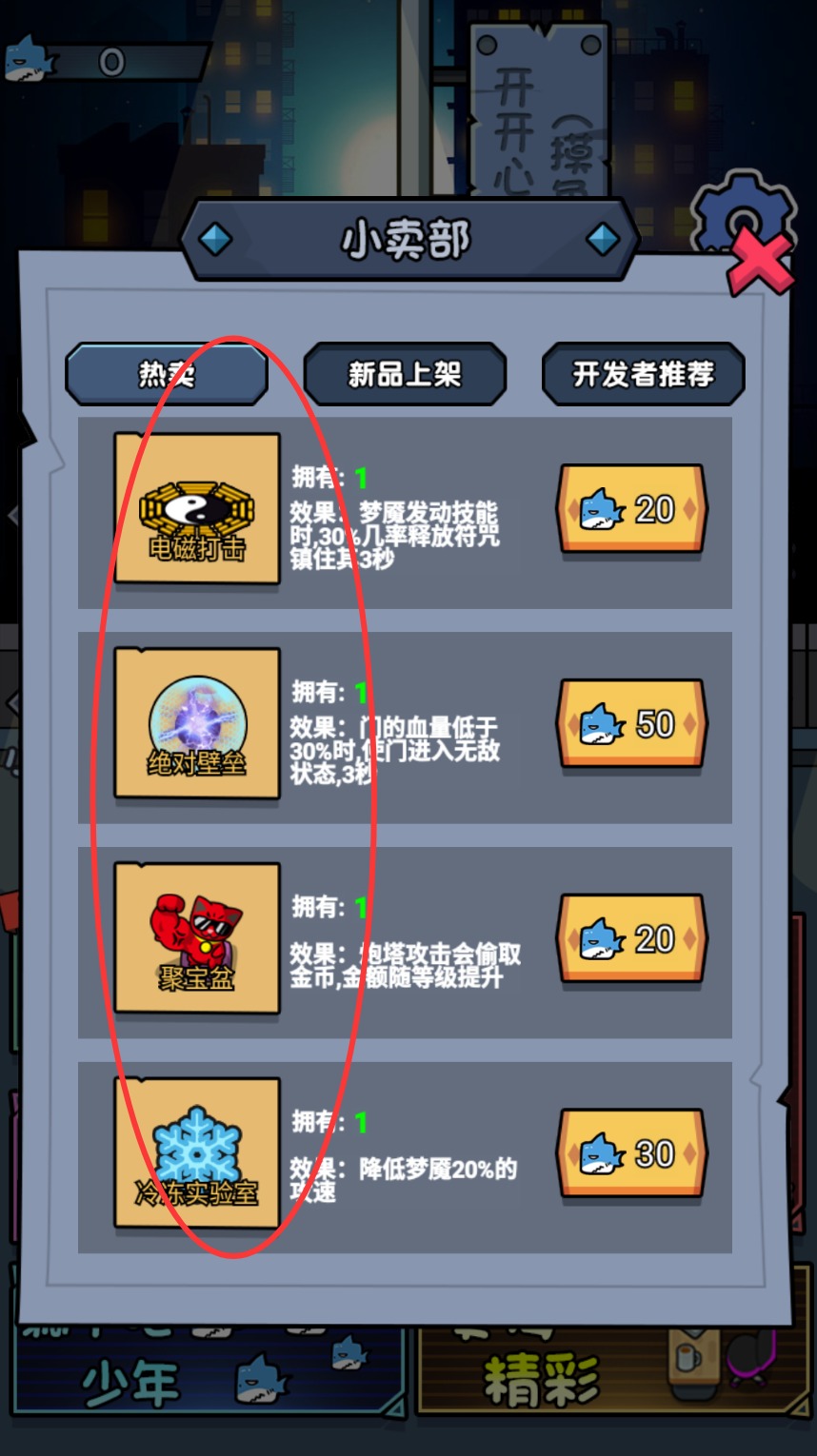Switch to the 新品上架 tab
Viewport: 817px width, 1456px height.
tap(405, 374)
